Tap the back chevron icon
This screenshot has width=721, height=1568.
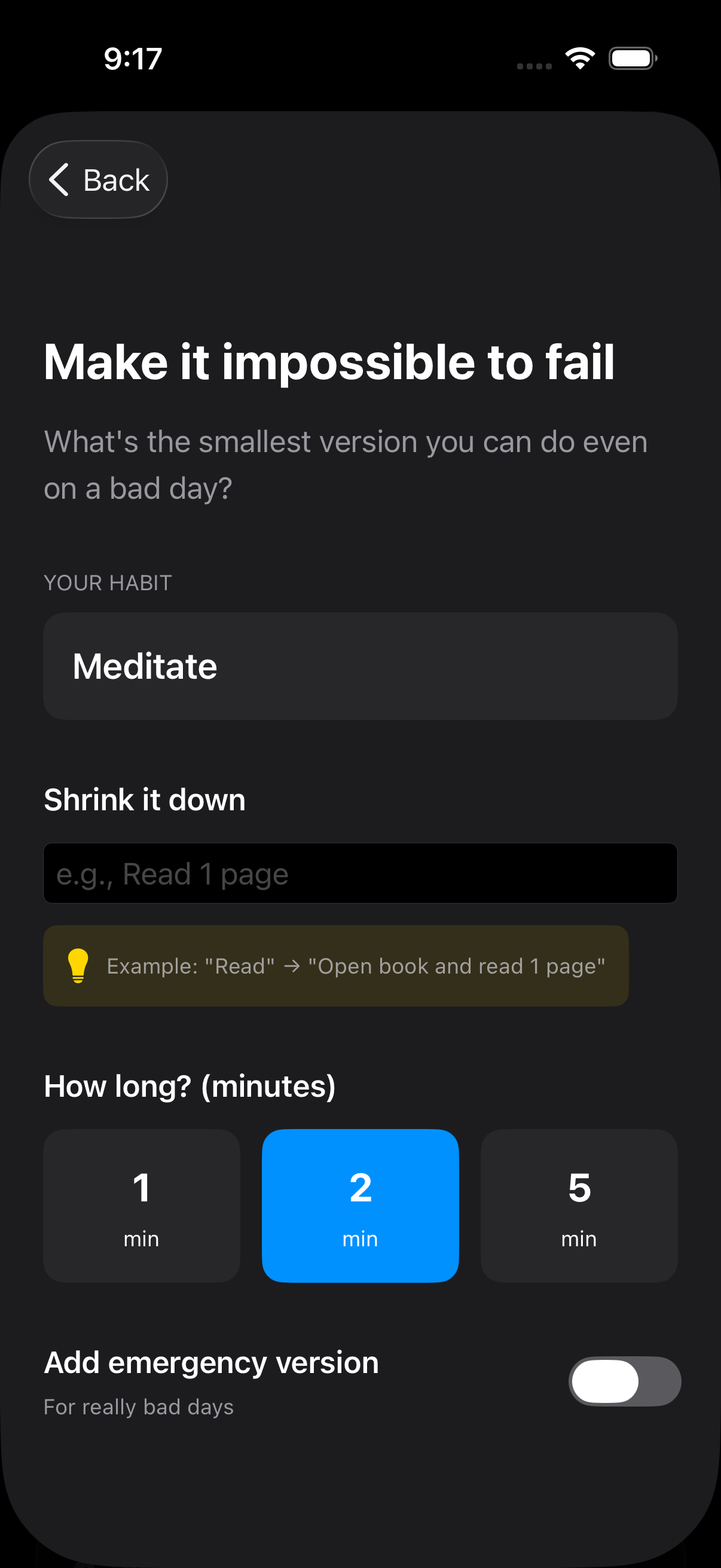[x=60, y=179]
